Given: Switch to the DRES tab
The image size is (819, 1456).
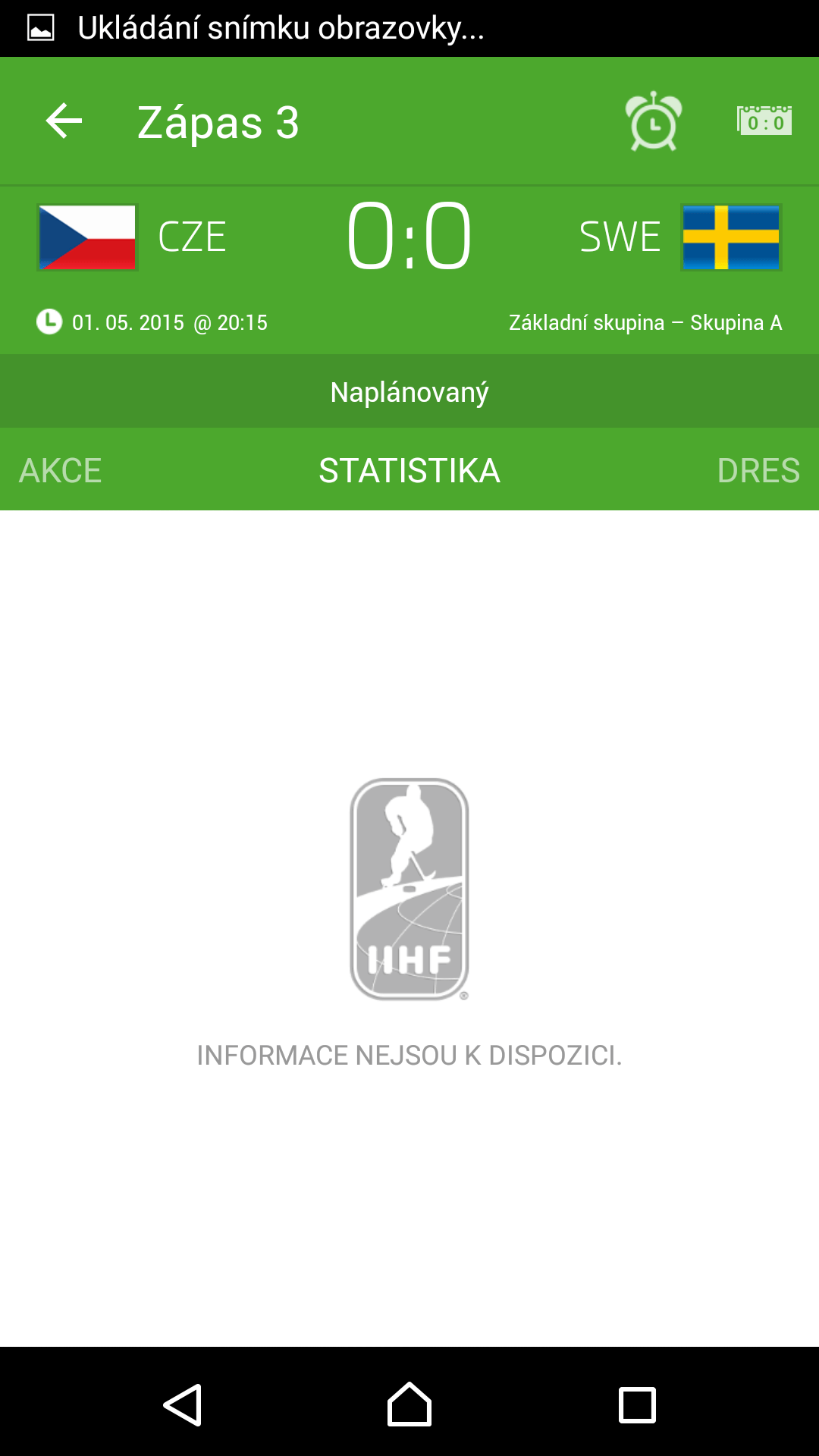Looking at the screenshot, I should pyautogui.click(x=758, y=470).
